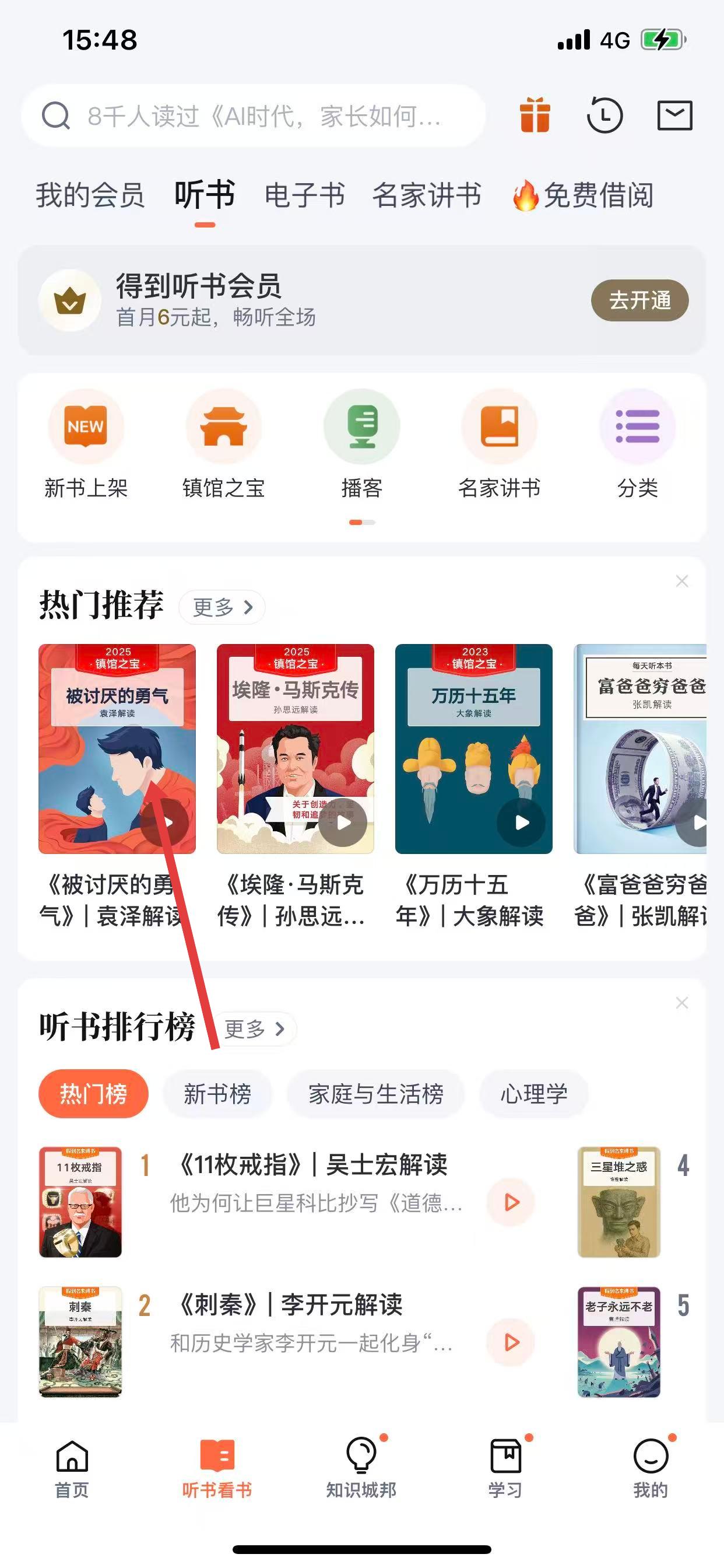
Task: Dismiss the 热门推荐 section
Action: [x=682, y=582]
